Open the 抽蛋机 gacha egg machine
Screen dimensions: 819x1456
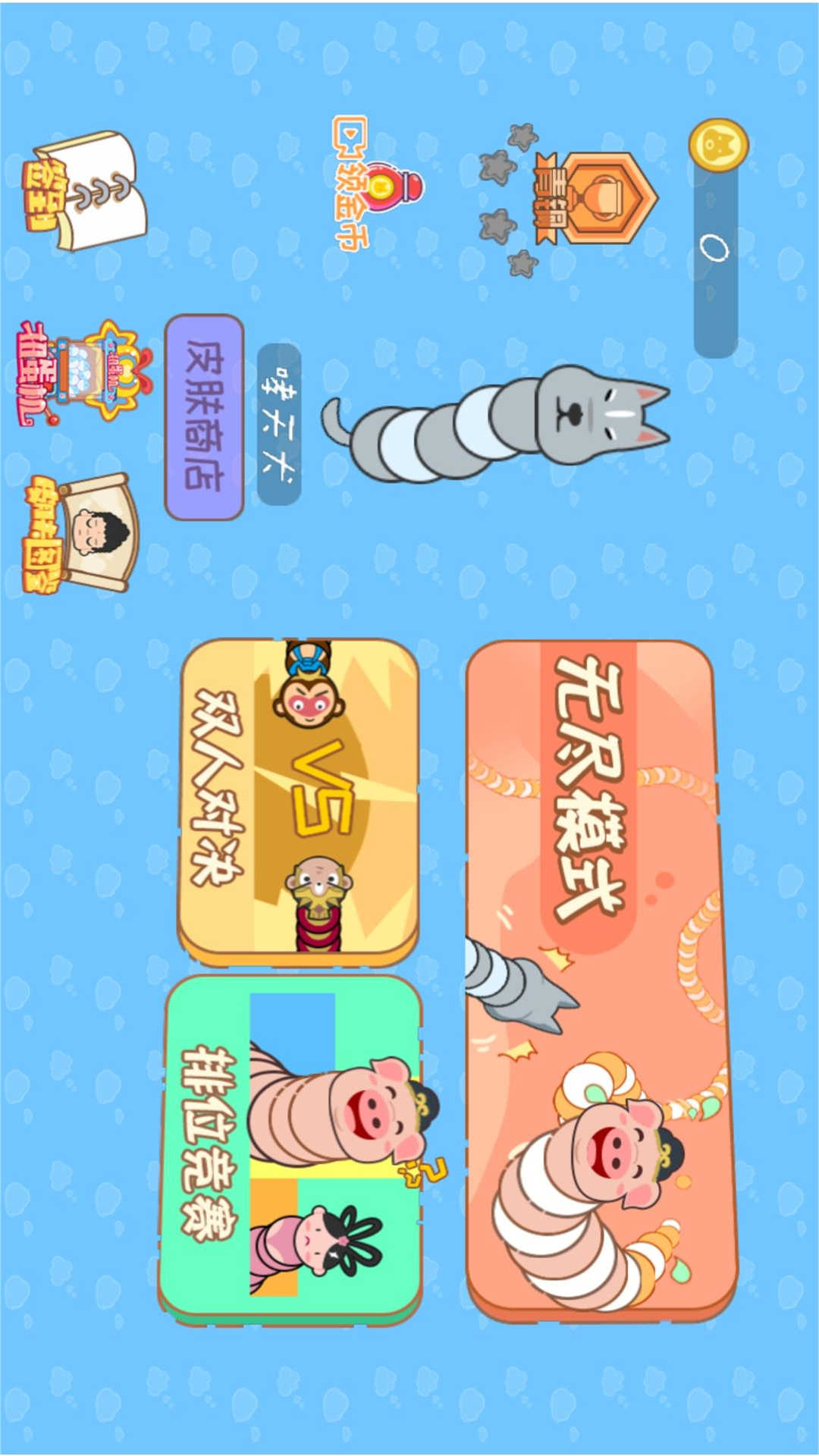[x=85, y=372]
